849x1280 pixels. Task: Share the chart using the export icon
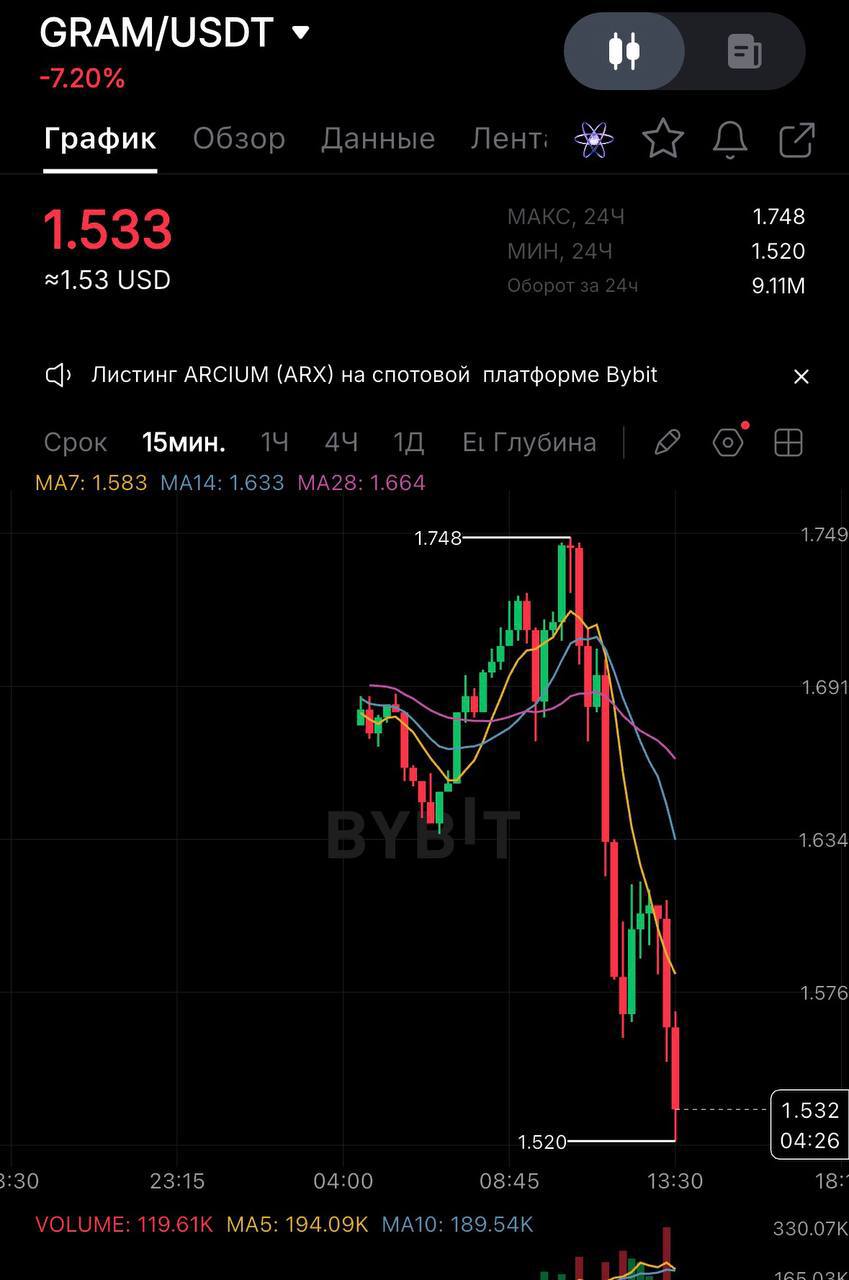[x=797, y=140]
